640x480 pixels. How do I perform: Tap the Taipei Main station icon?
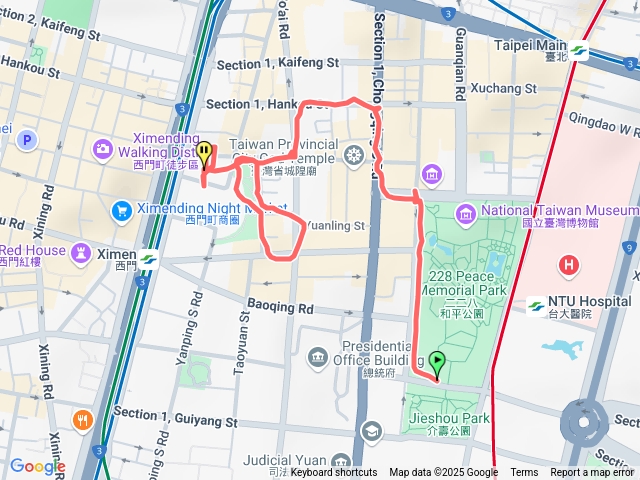point(580,50)
